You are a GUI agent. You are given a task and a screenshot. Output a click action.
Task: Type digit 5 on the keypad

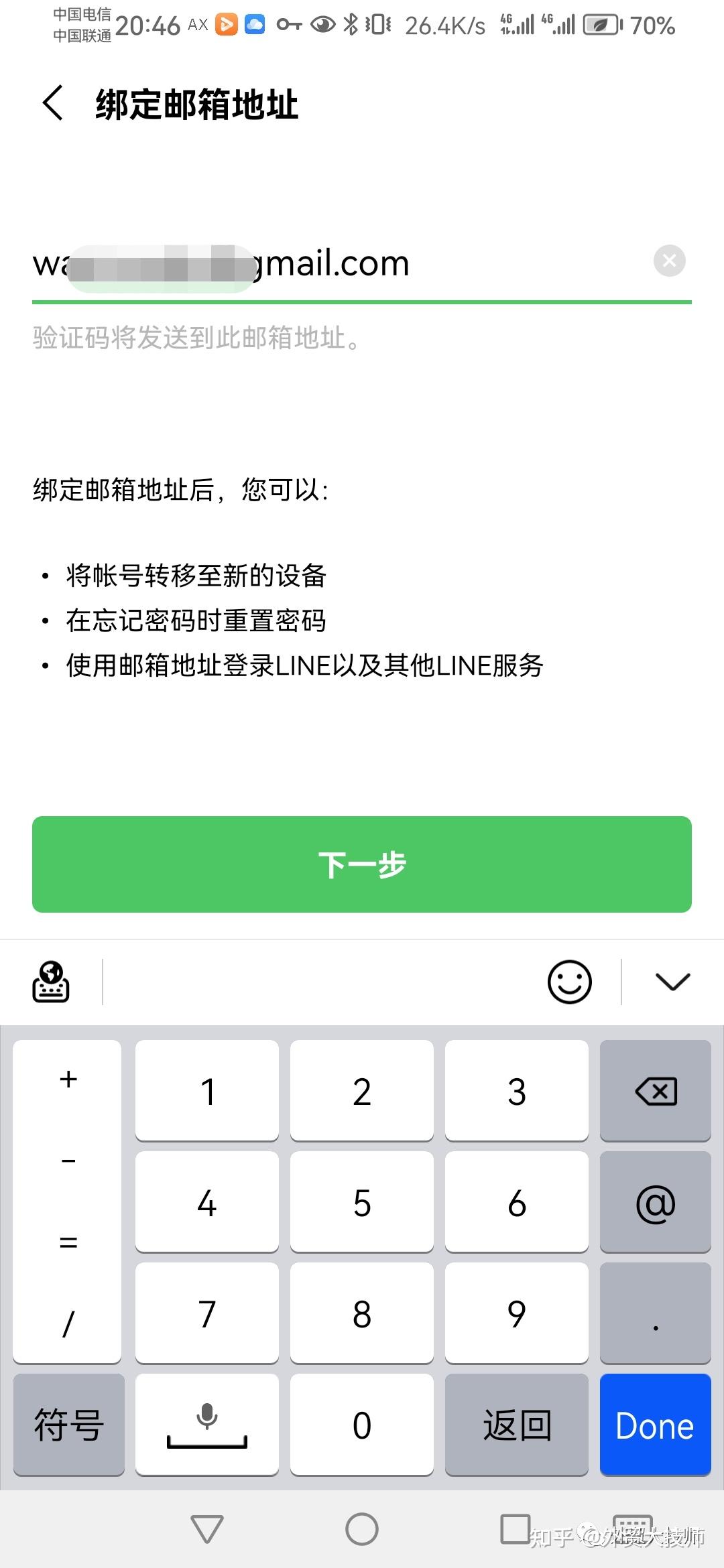point(362,1202)
